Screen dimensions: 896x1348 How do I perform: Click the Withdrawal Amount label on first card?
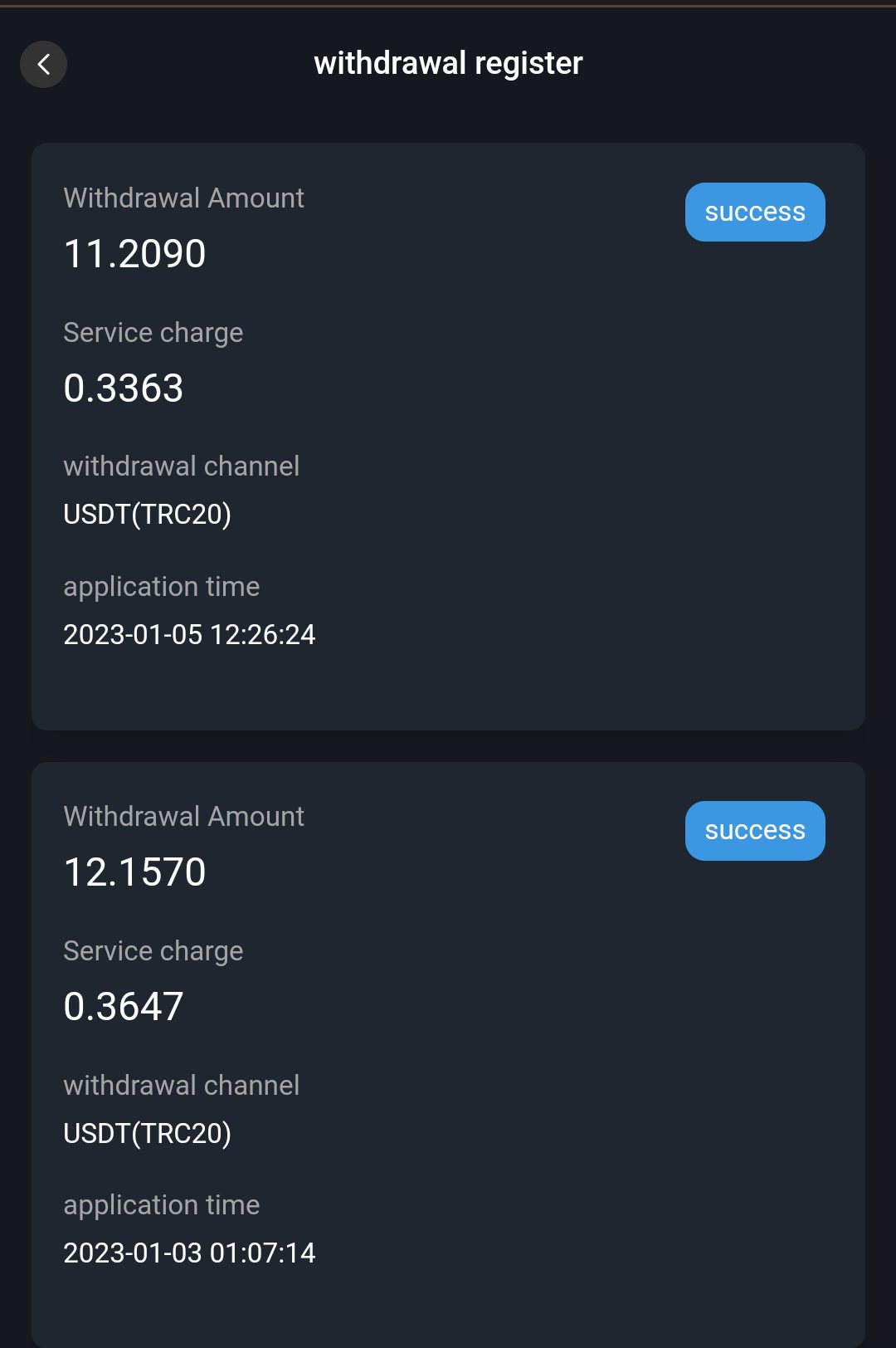point(184,198)
